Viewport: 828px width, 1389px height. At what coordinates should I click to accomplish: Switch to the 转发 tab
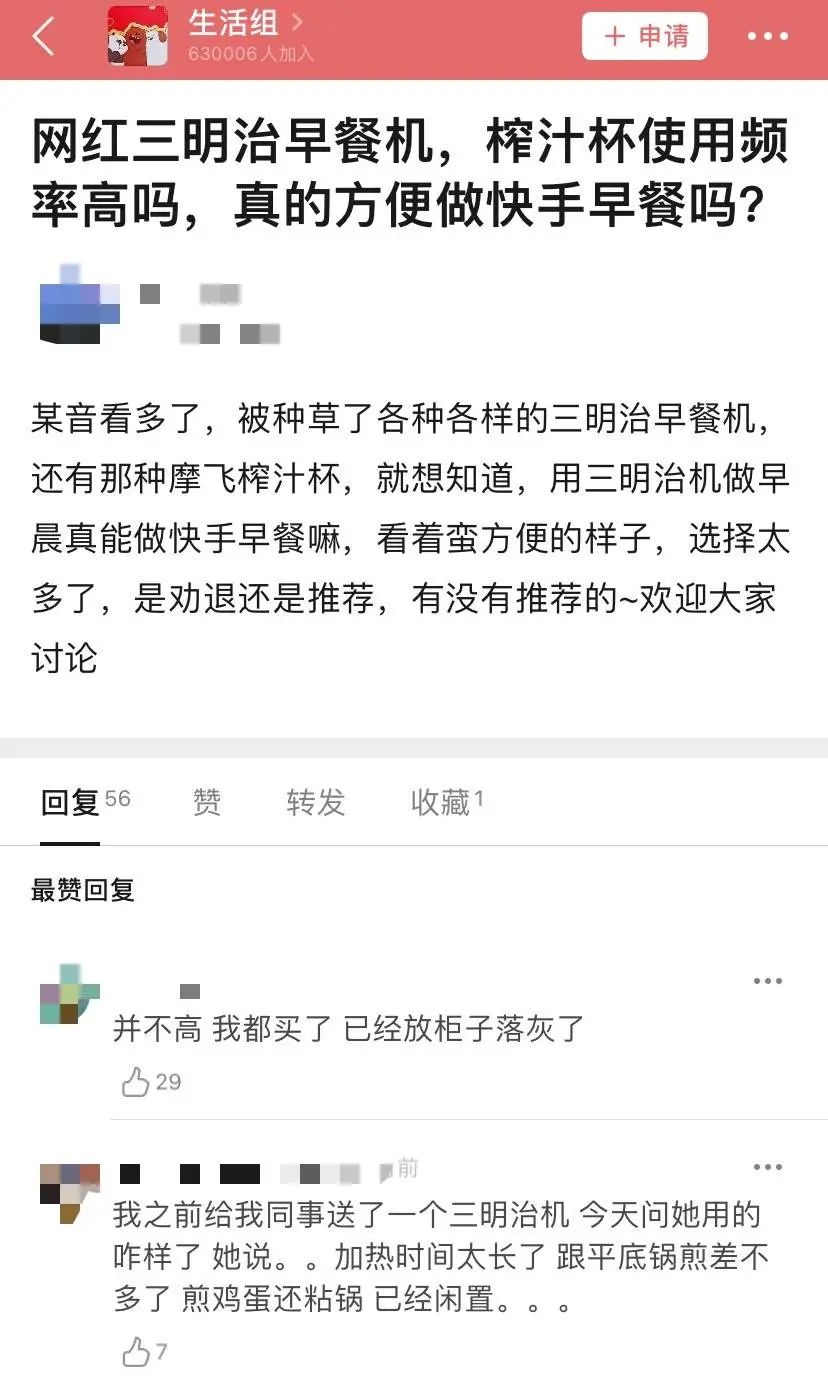pos(315,802)
